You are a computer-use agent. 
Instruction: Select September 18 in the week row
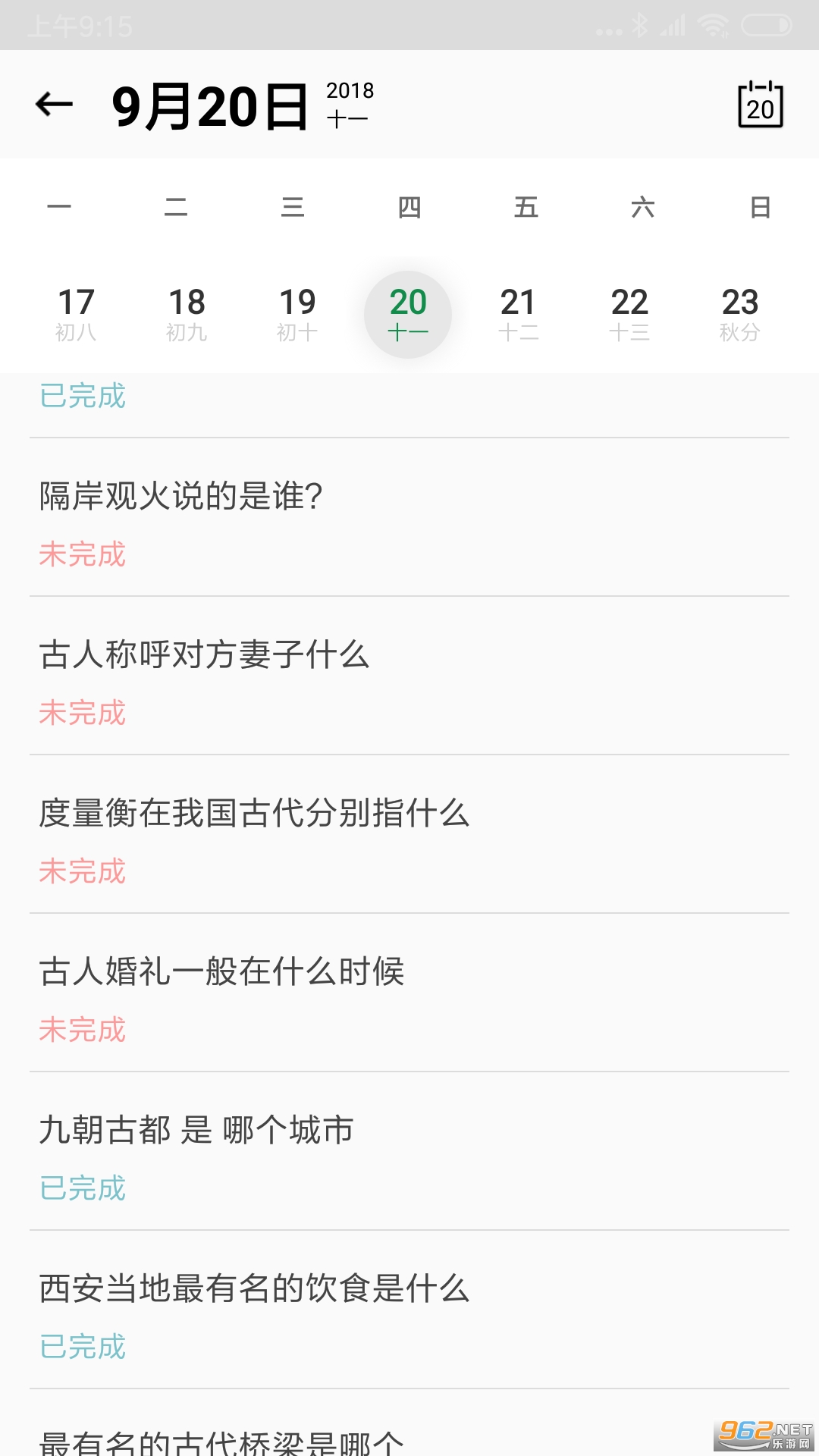coord(187,314)
